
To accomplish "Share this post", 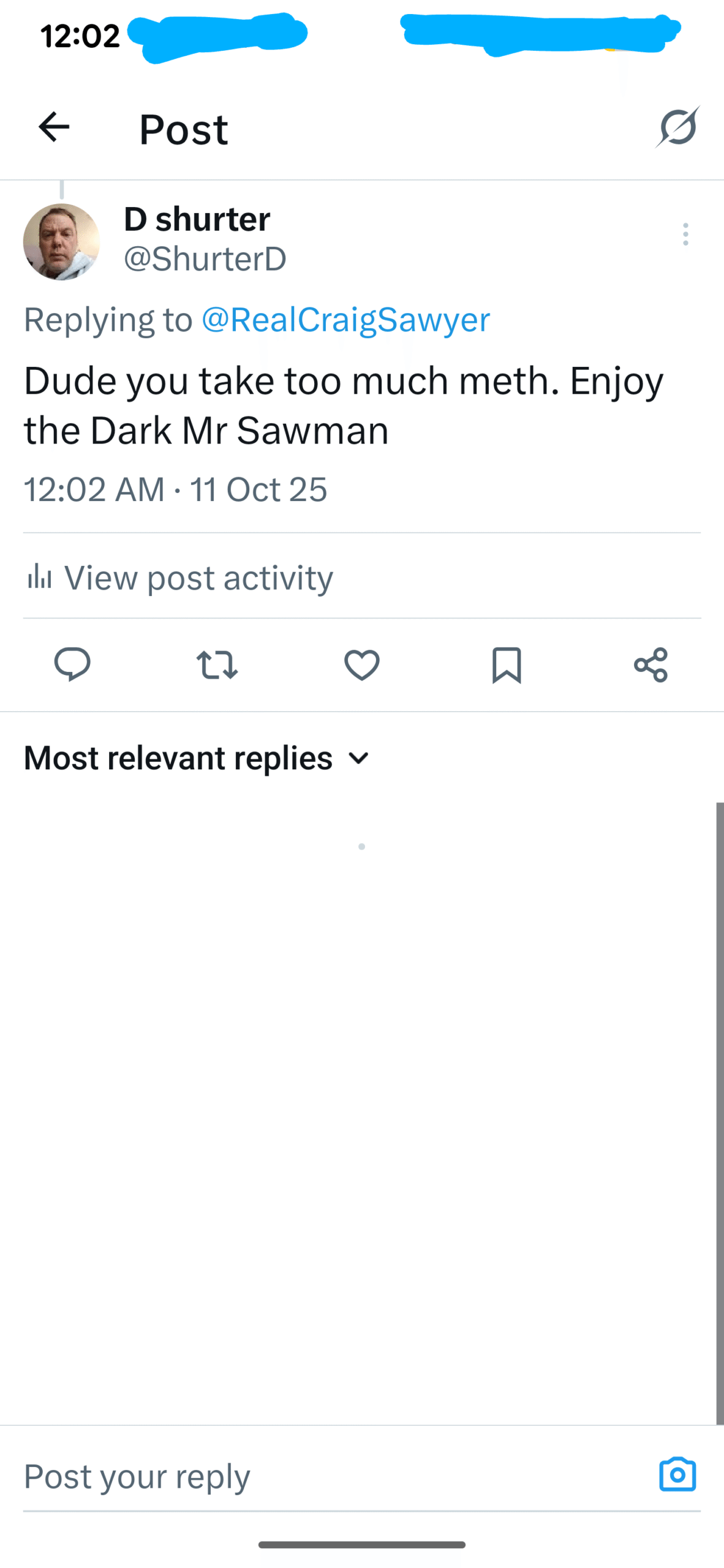I will point(650,665).
